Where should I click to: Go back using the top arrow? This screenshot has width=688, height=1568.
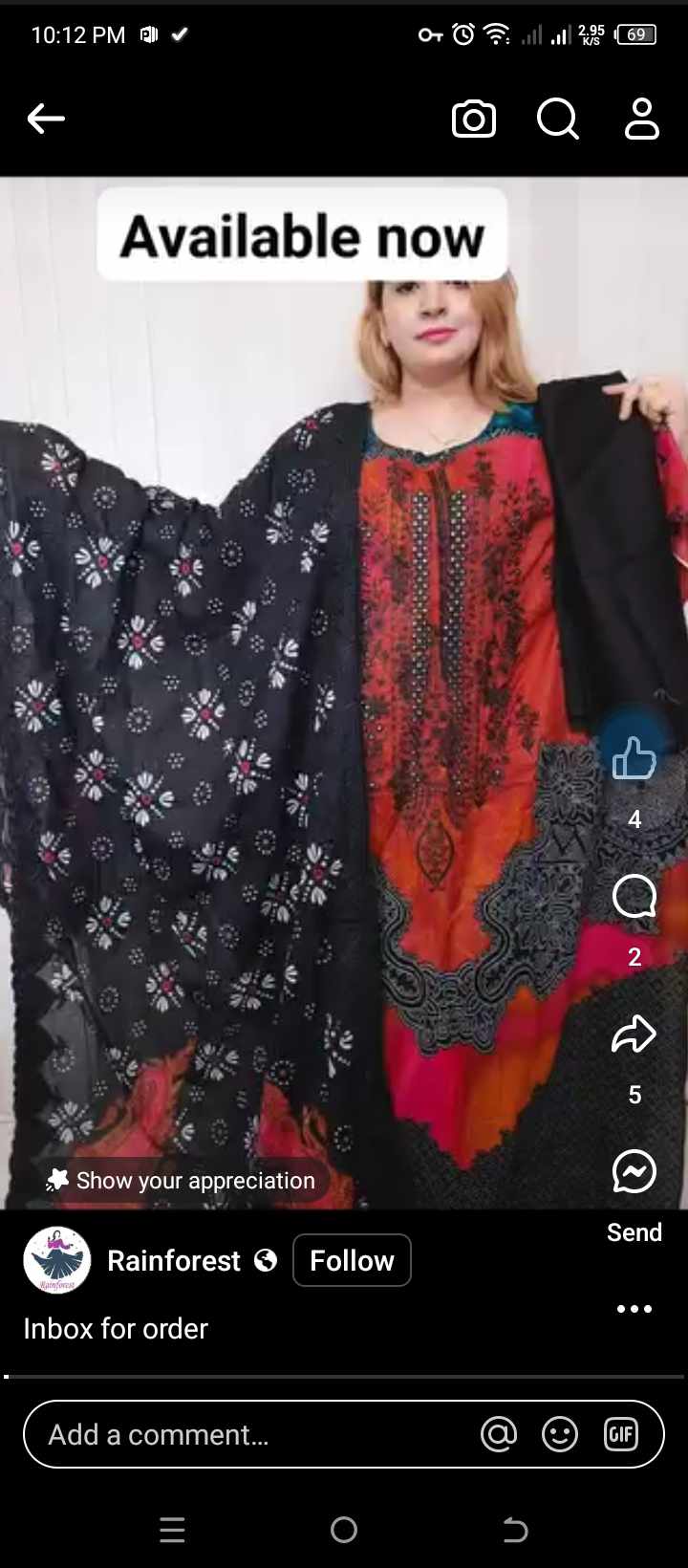pos(46,119)
